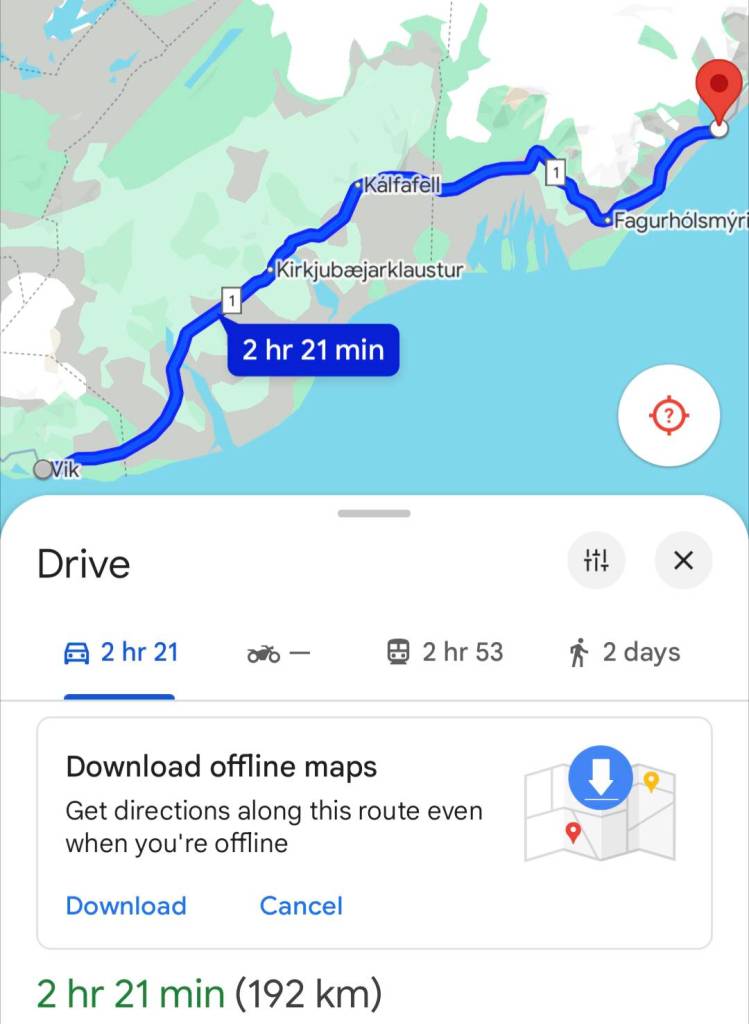Download offline maps for this route
Screen dimensions: 749x1024
point(126,906)
